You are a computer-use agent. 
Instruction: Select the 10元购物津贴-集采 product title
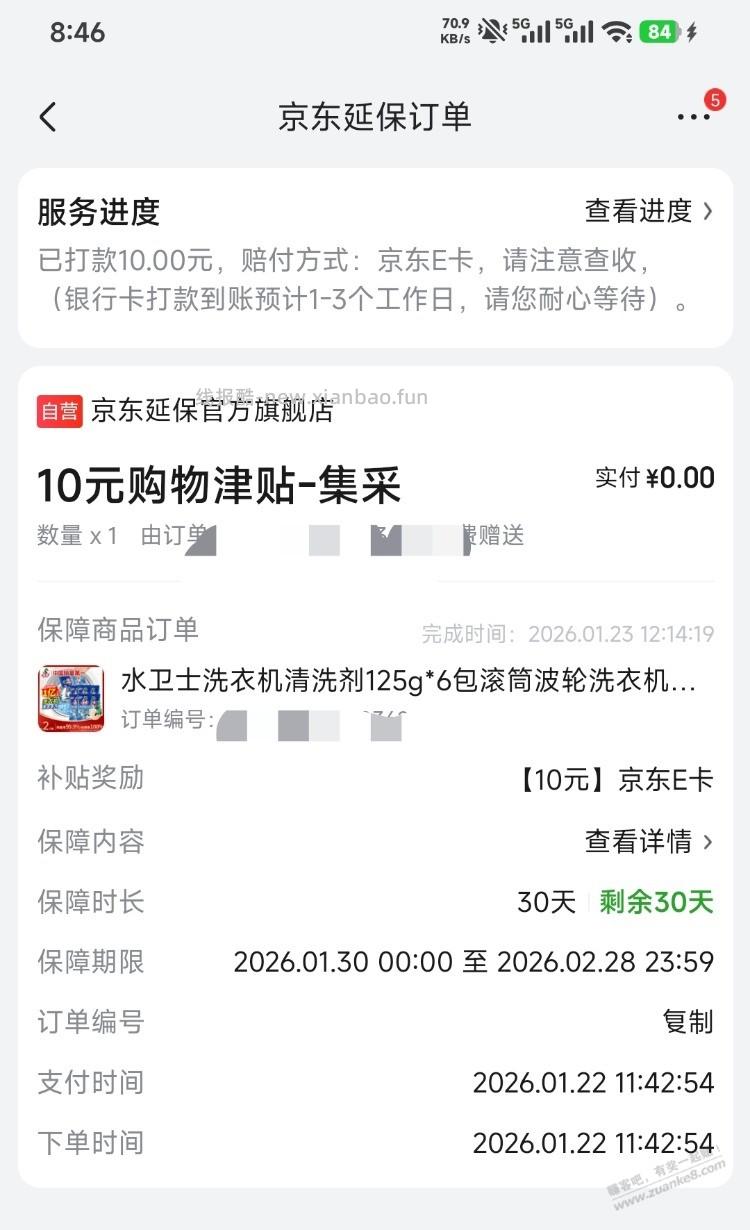pos(220,482)
